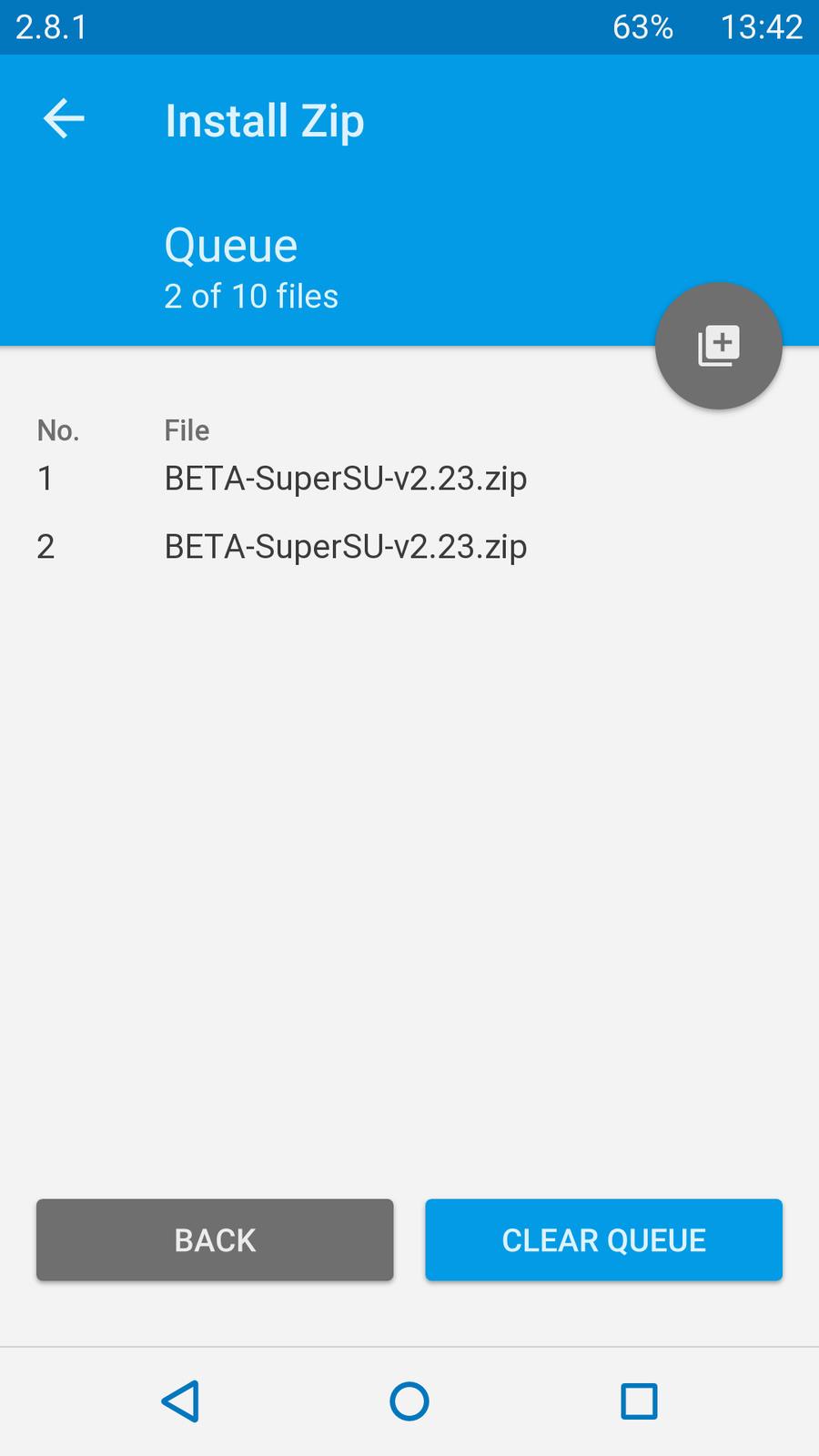The height and width of the screenshot is (1456, 819).
Task: Clear the install queue
Action: click(x=603, y=1239)
